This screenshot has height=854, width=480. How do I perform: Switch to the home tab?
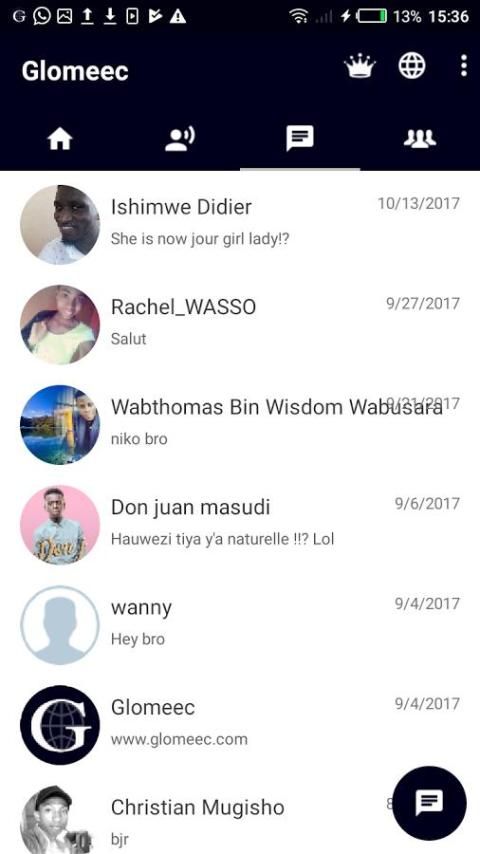tap(60, 139)
